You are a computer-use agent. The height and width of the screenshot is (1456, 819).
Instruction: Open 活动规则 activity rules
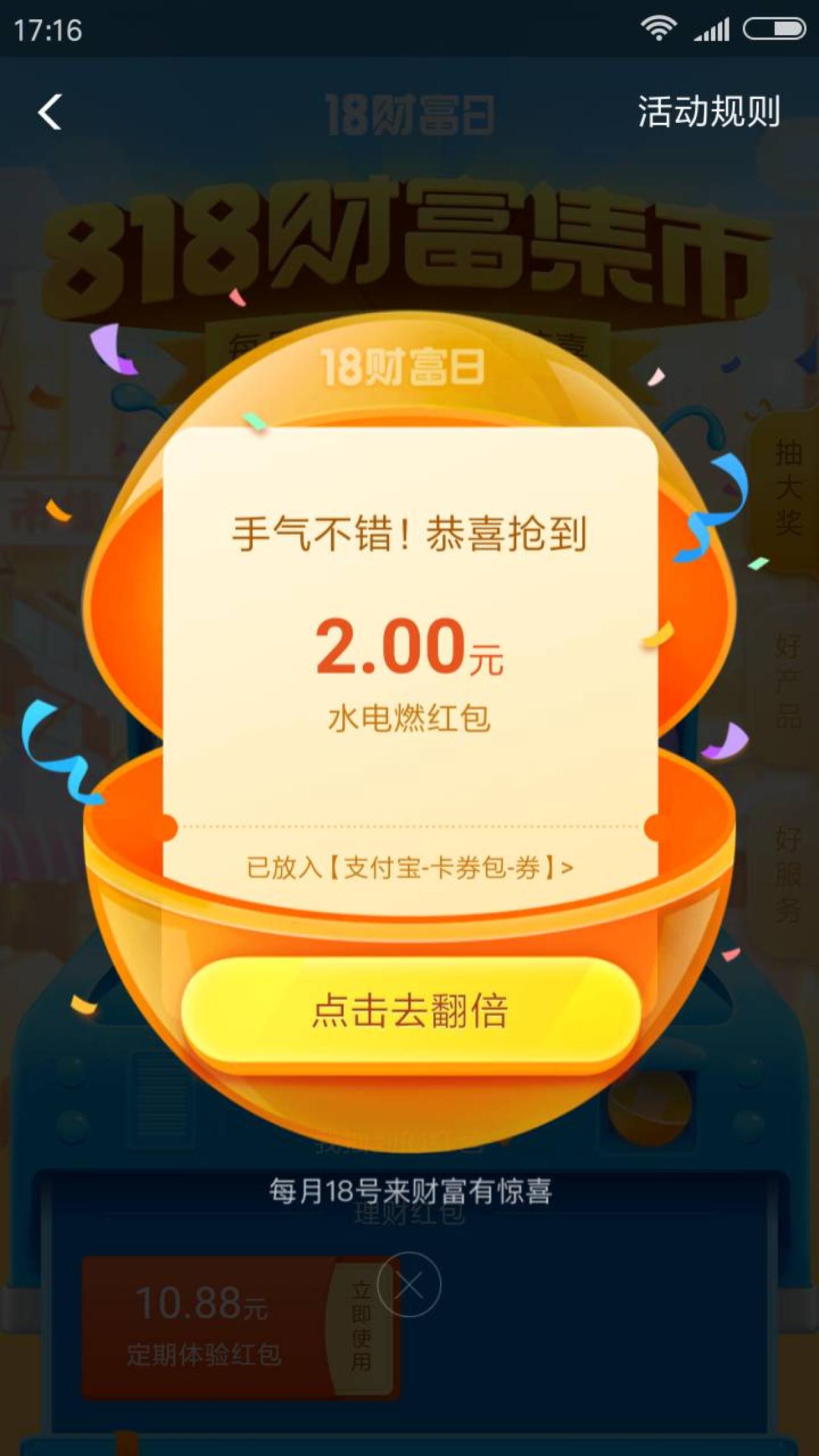tap(708, 112)
